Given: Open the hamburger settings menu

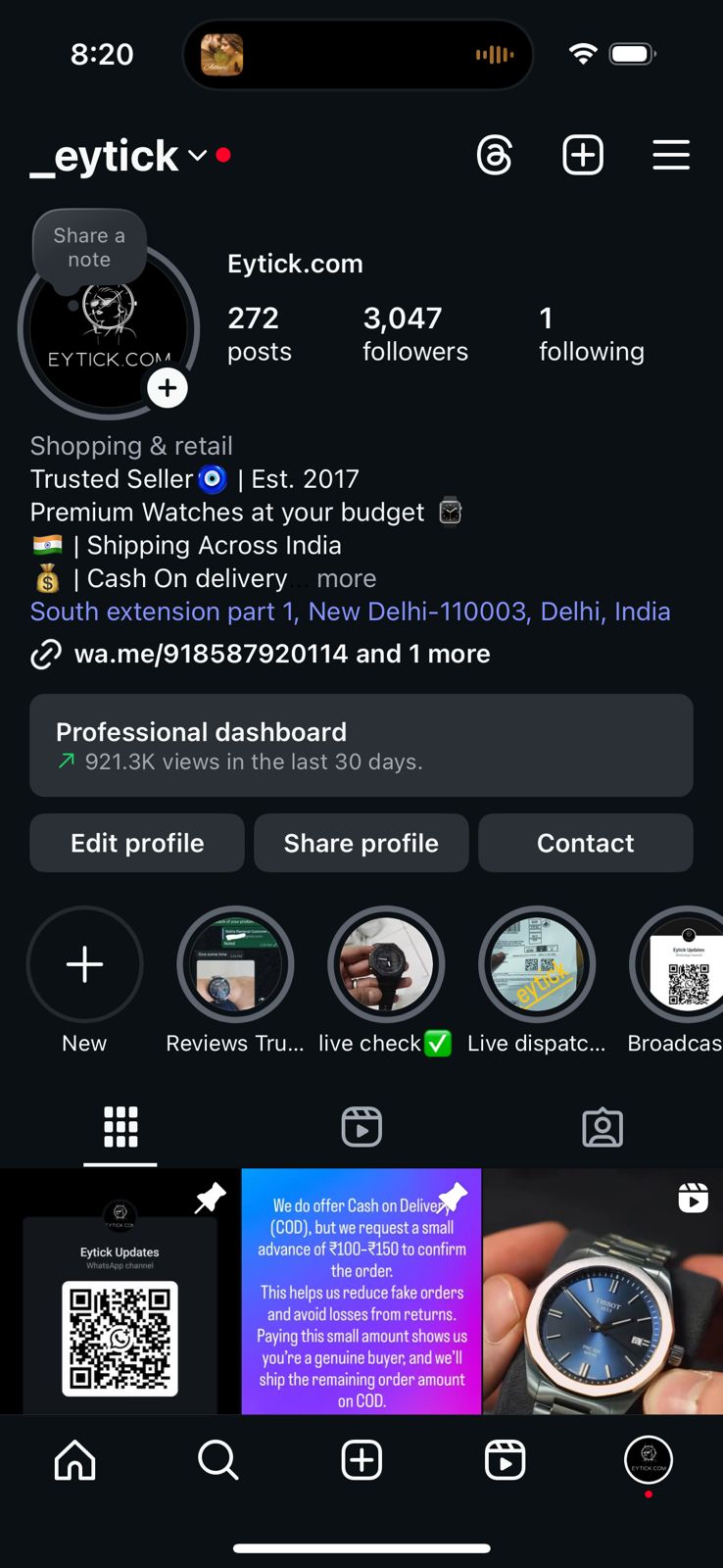Looking at the screenshot, I should [671, 156].
